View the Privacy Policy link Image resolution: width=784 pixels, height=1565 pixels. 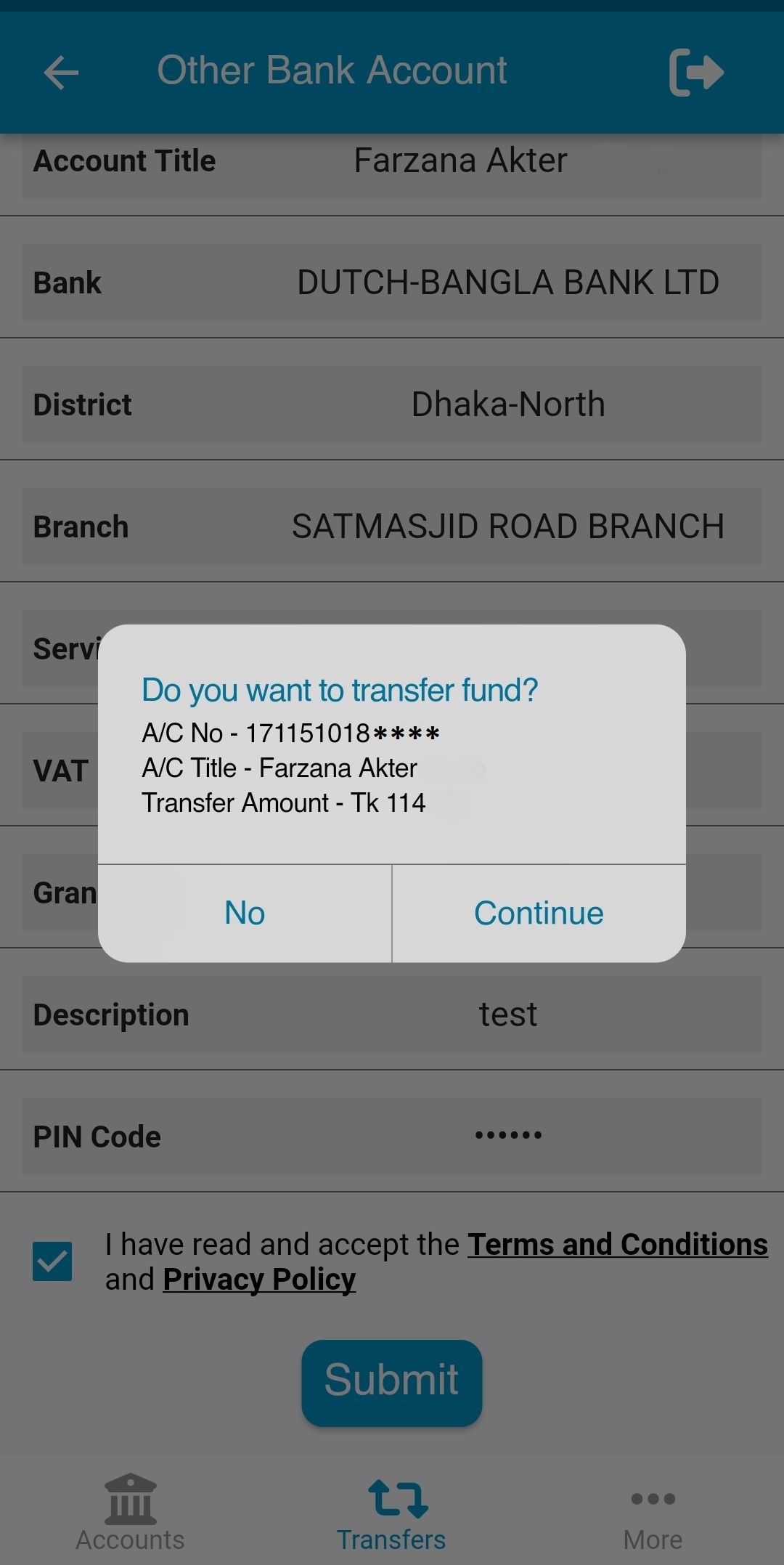click(x=259, y=1280)
